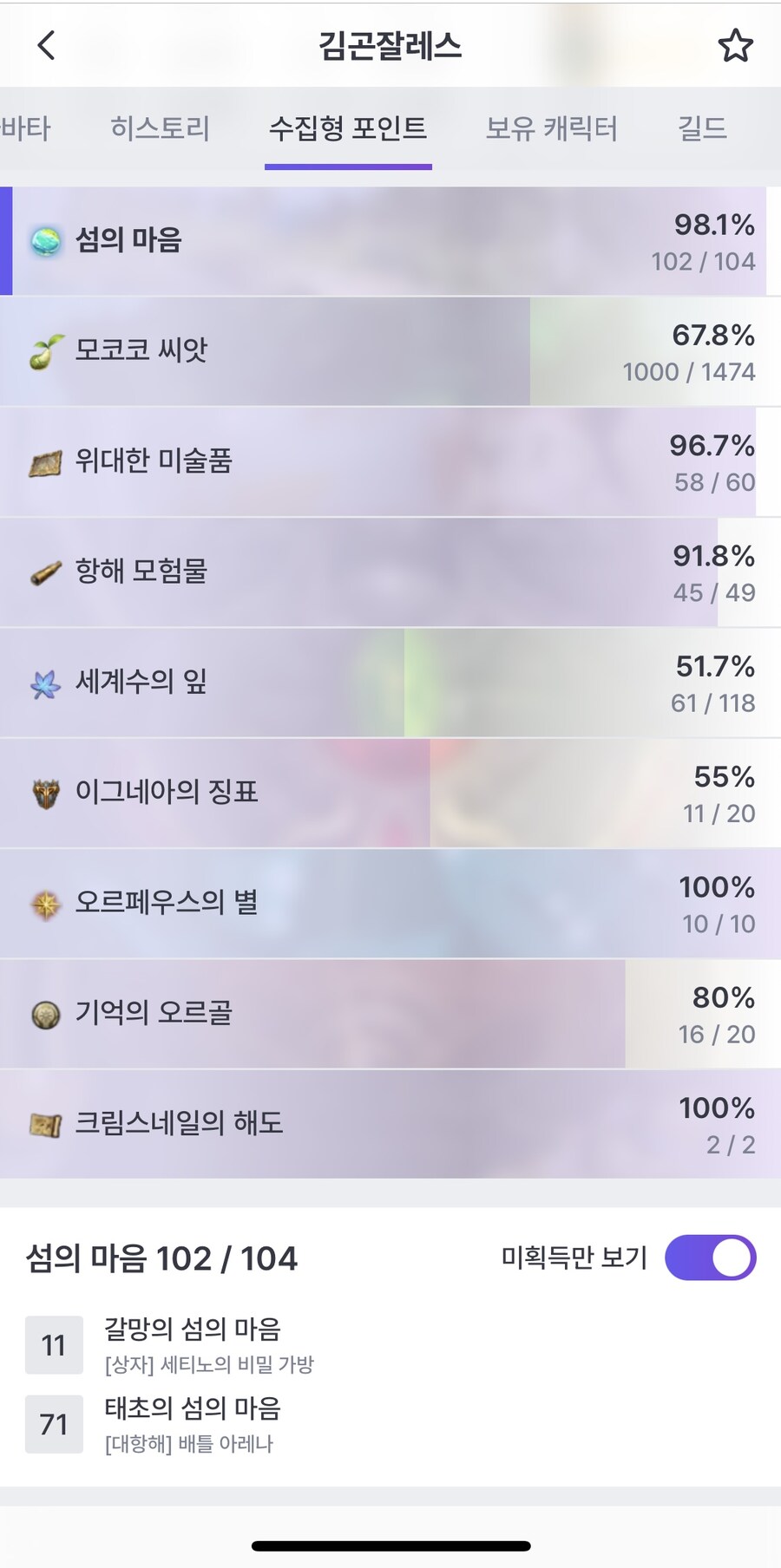This screenshot has height=1568, width=781.
Task: Open the 보유 캐릭터 tab
Action: click(x=553, y=128)
